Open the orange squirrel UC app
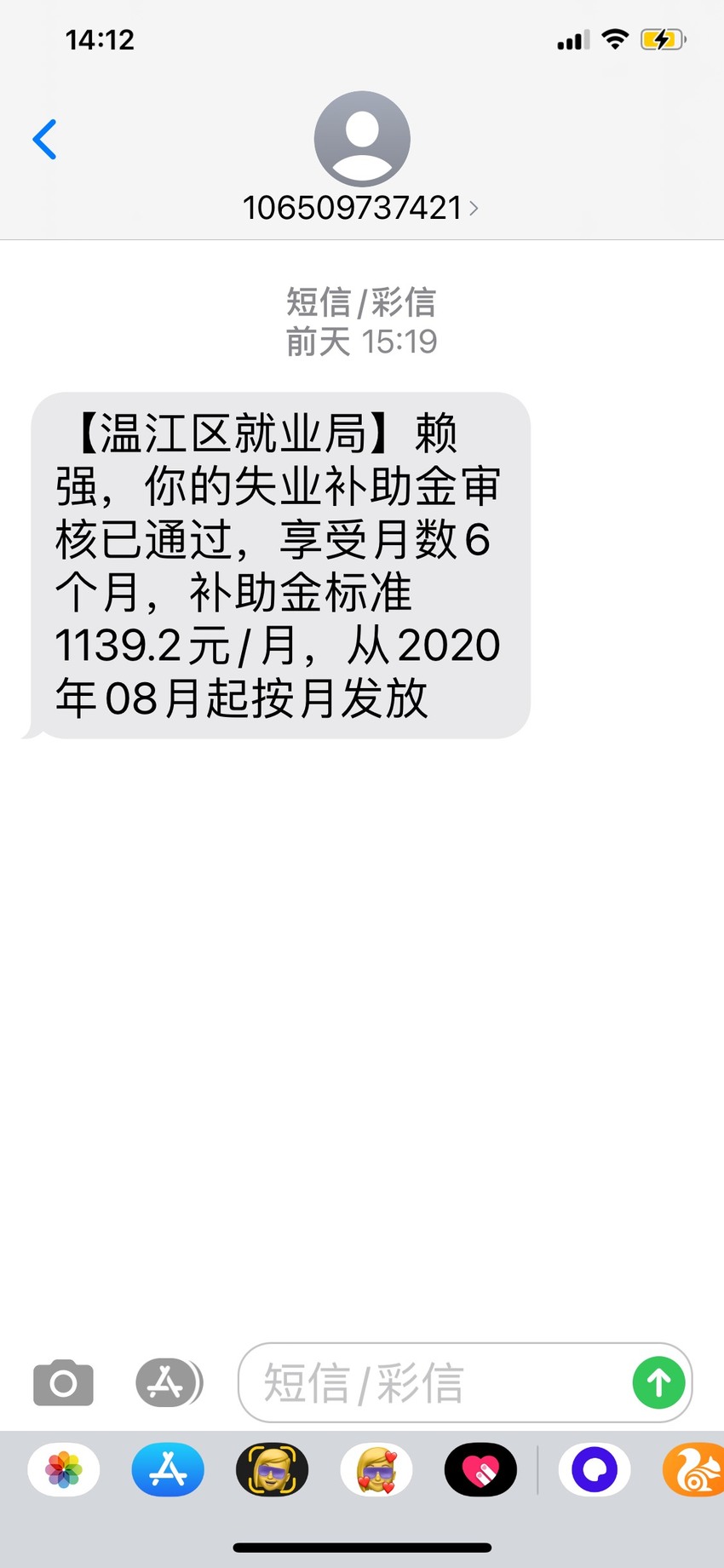Viewport: 724px width, 1568px height. pos(694,1470)
